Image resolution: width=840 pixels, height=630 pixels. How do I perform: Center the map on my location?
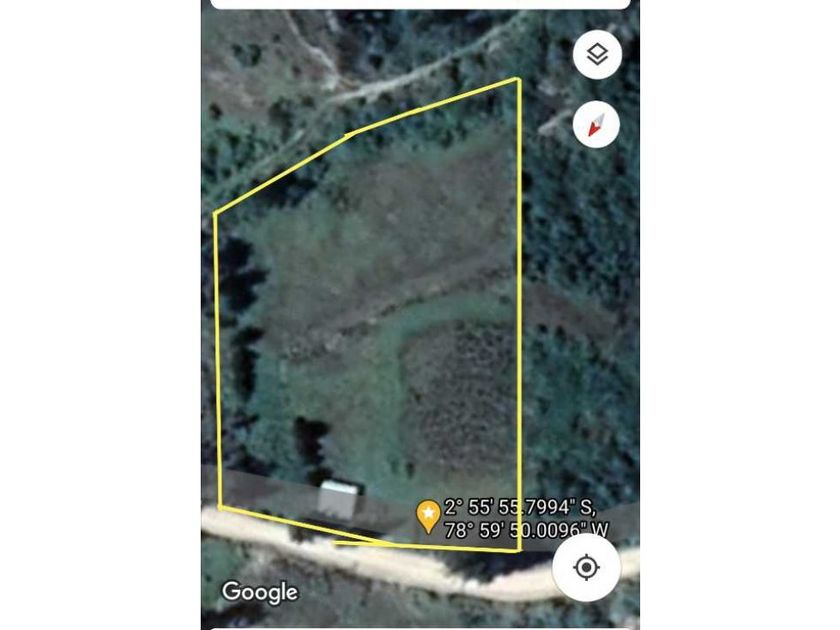(586, 568)
